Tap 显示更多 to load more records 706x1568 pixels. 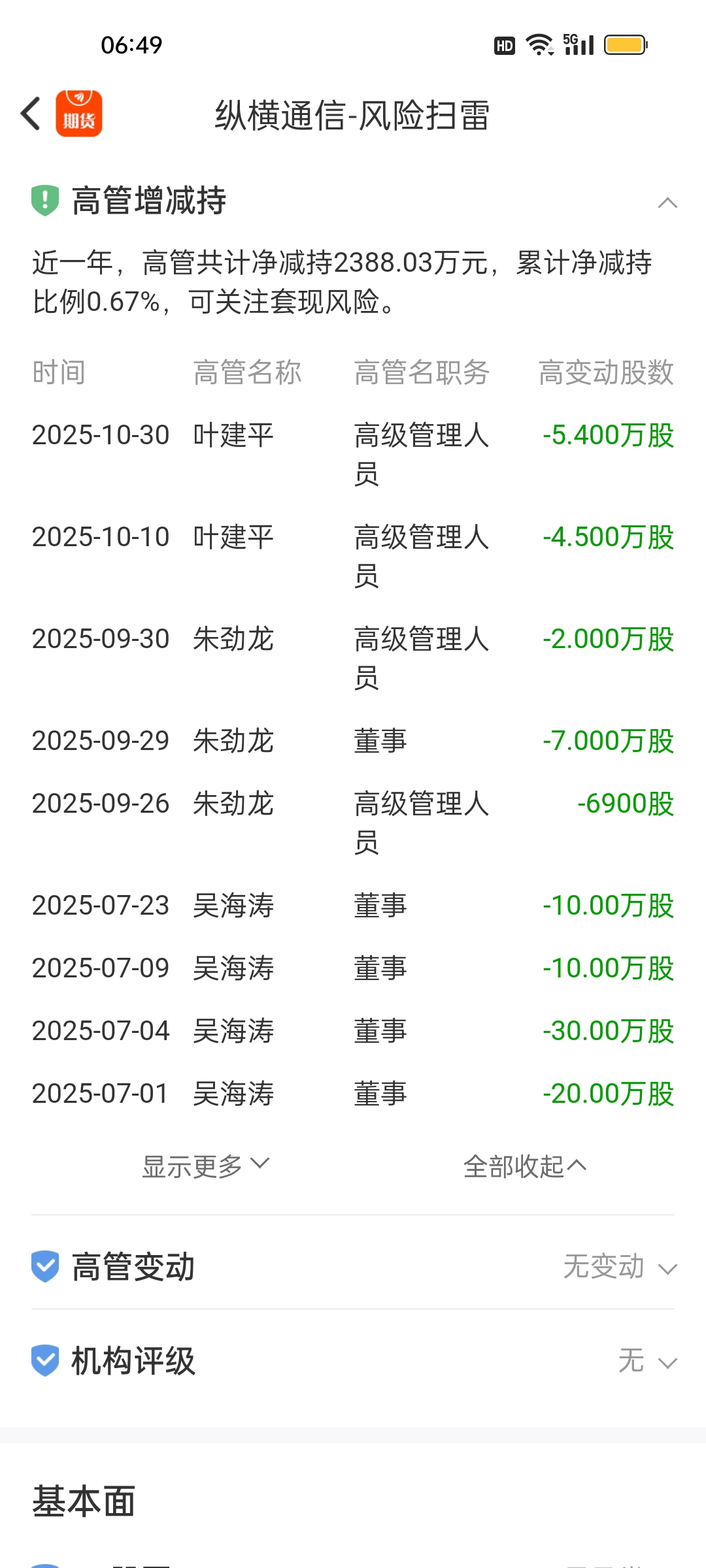(x=205, y=1166)
